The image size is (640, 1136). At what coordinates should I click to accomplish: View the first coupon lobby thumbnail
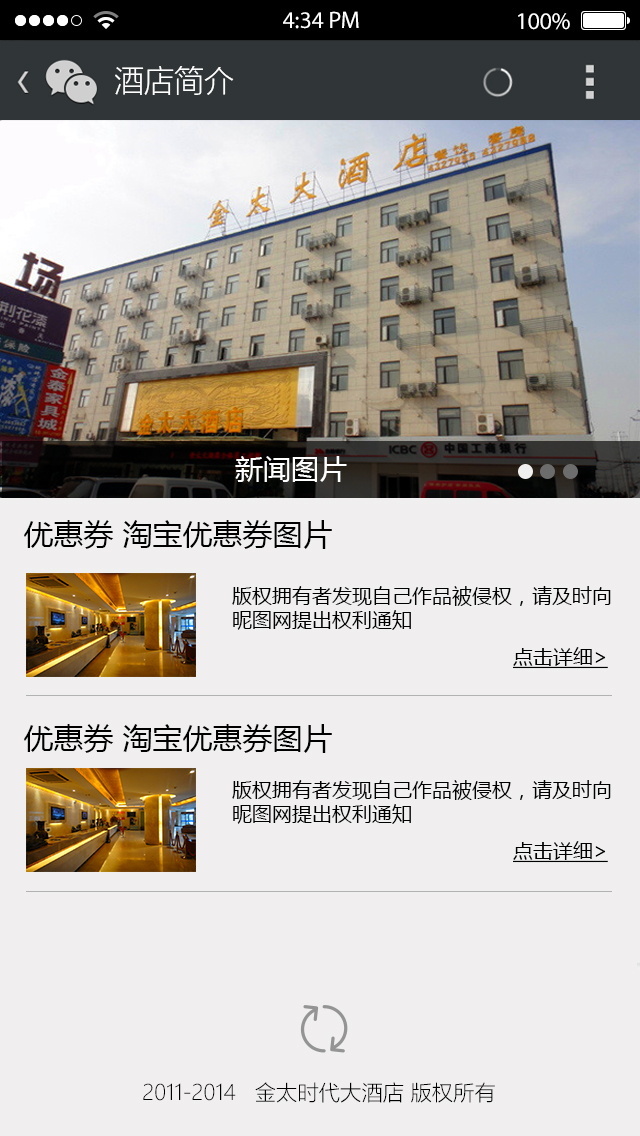point(111,625)
